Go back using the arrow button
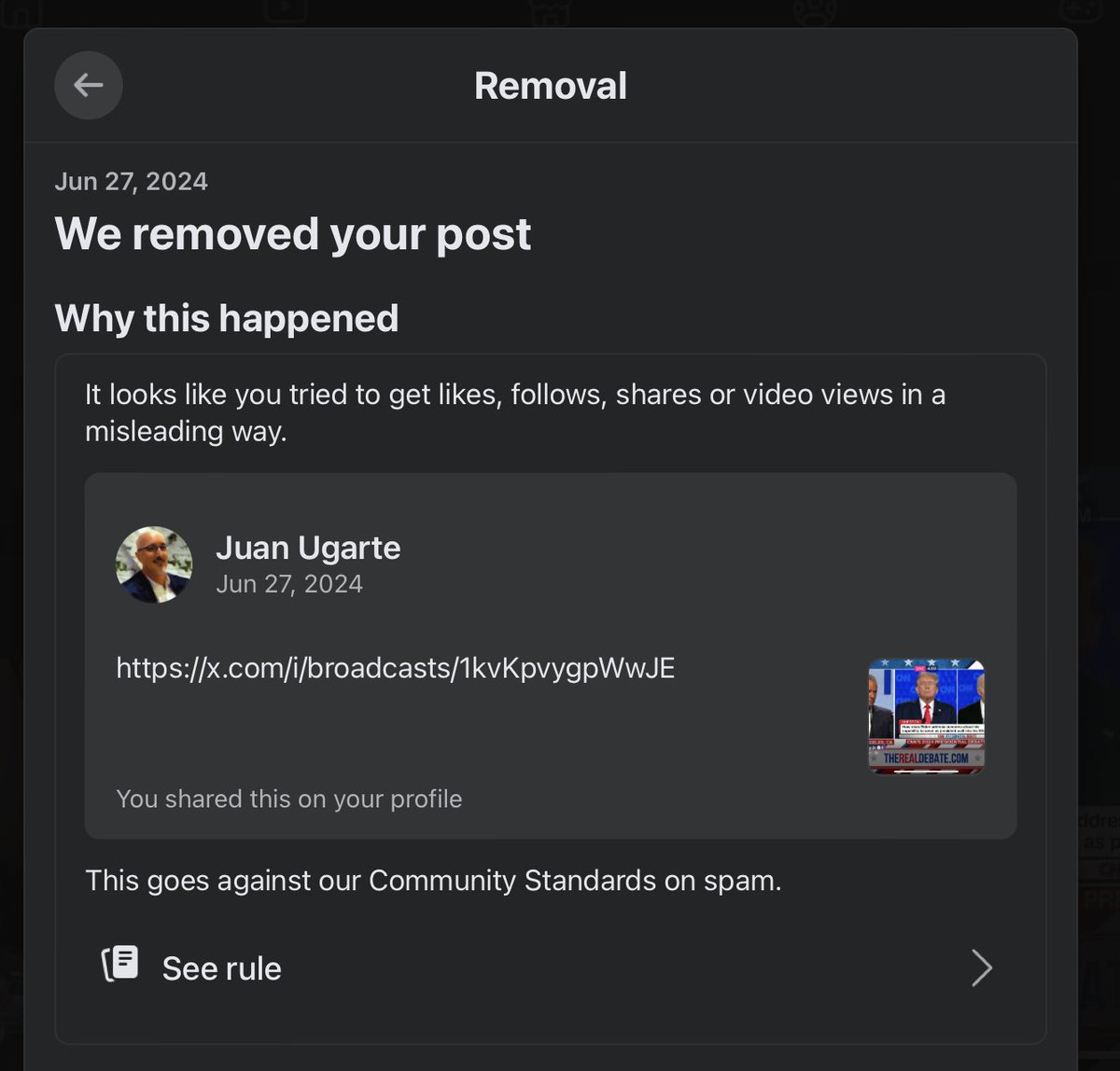 click(89, 85)
